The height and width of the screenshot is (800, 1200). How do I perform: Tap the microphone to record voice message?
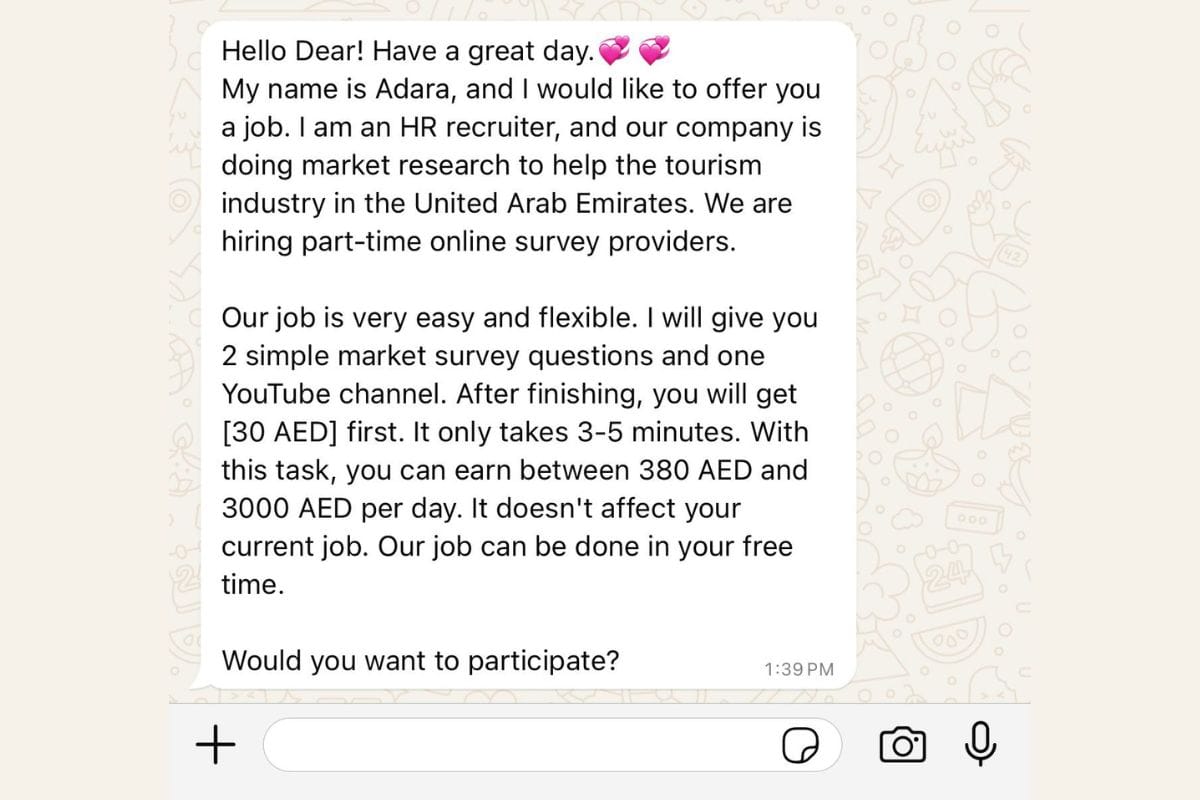tap(979, 744)
